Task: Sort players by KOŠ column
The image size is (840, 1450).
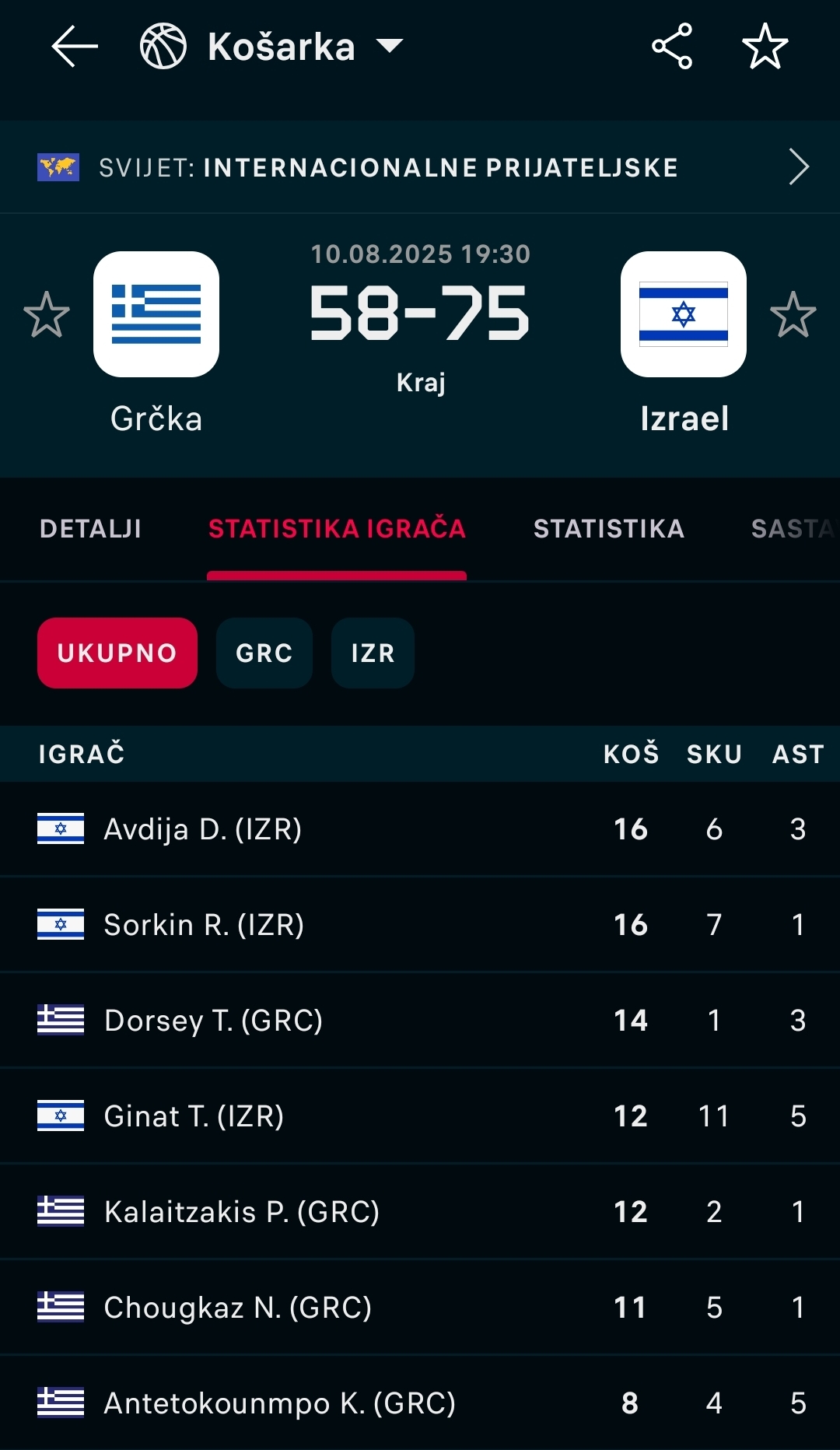Action: (x=631, y=754)
